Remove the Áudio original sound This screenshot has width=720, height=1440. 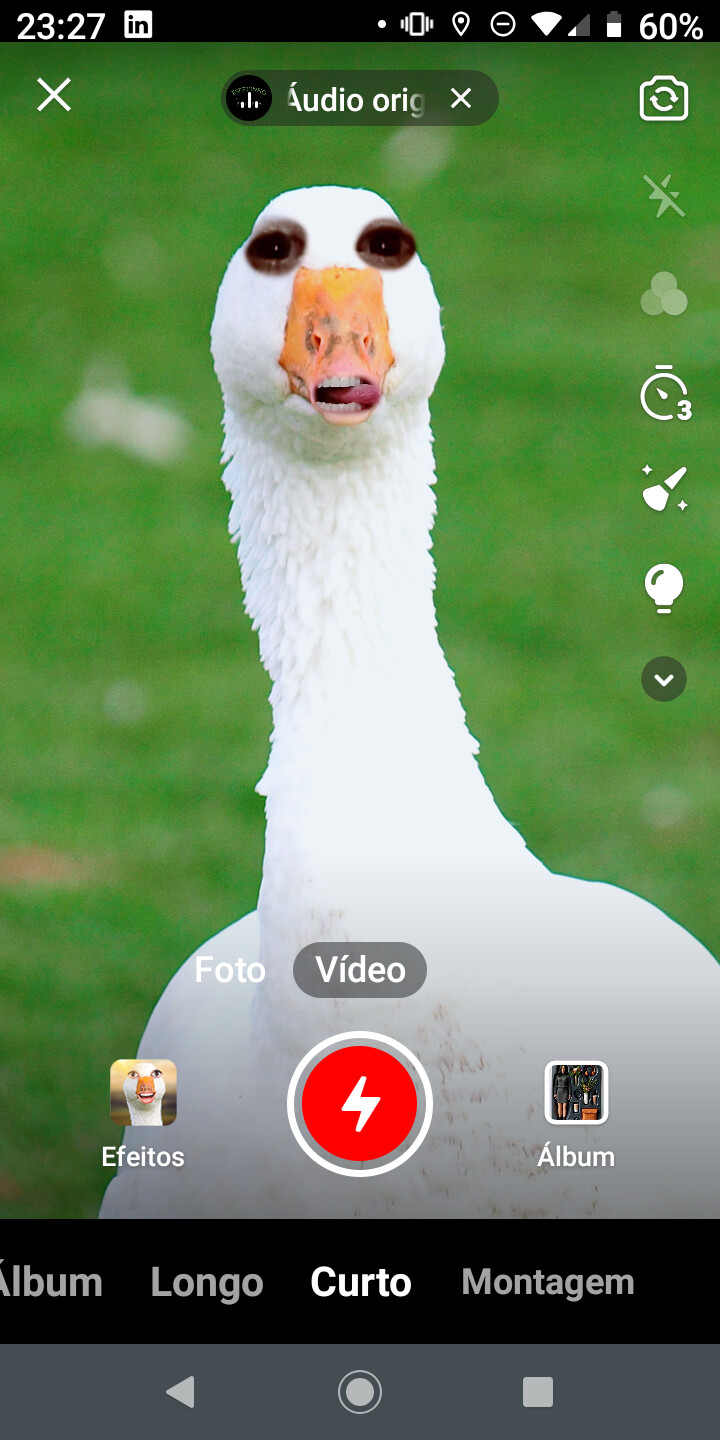(x=460, y=98)
